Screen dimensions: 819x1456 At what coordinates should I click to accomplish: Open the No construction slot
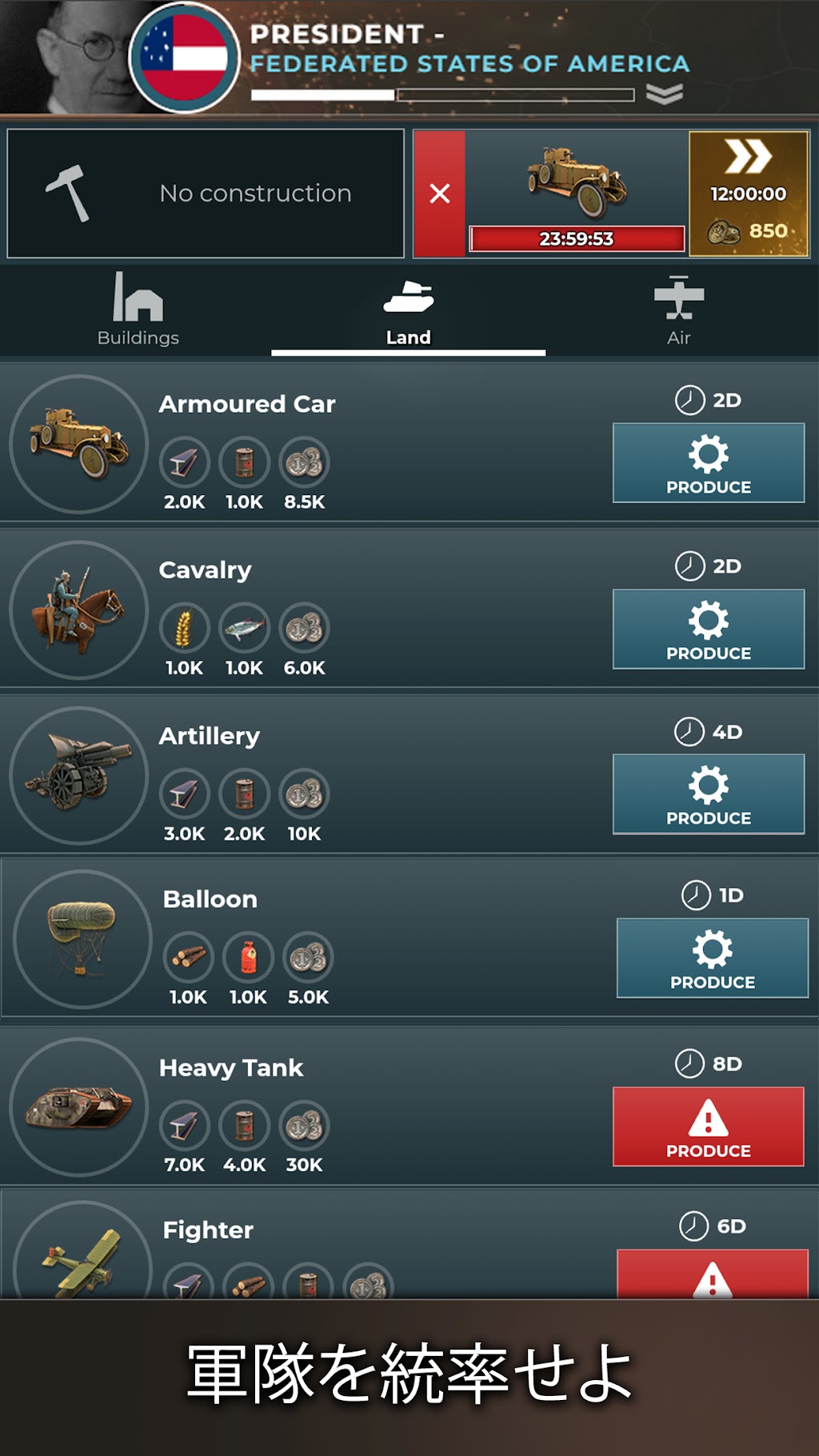[x=206, y=194]
